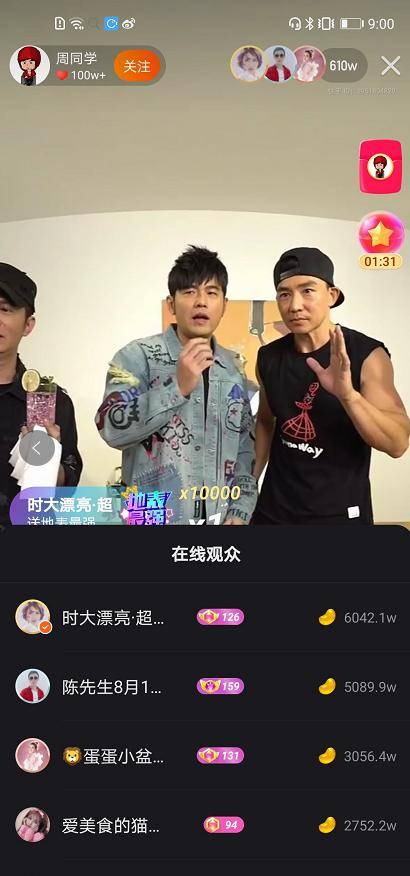This screenshot has height=876, width=410.
Task: Follow 周同学 with the 关注 button
Action: point(137,66)
